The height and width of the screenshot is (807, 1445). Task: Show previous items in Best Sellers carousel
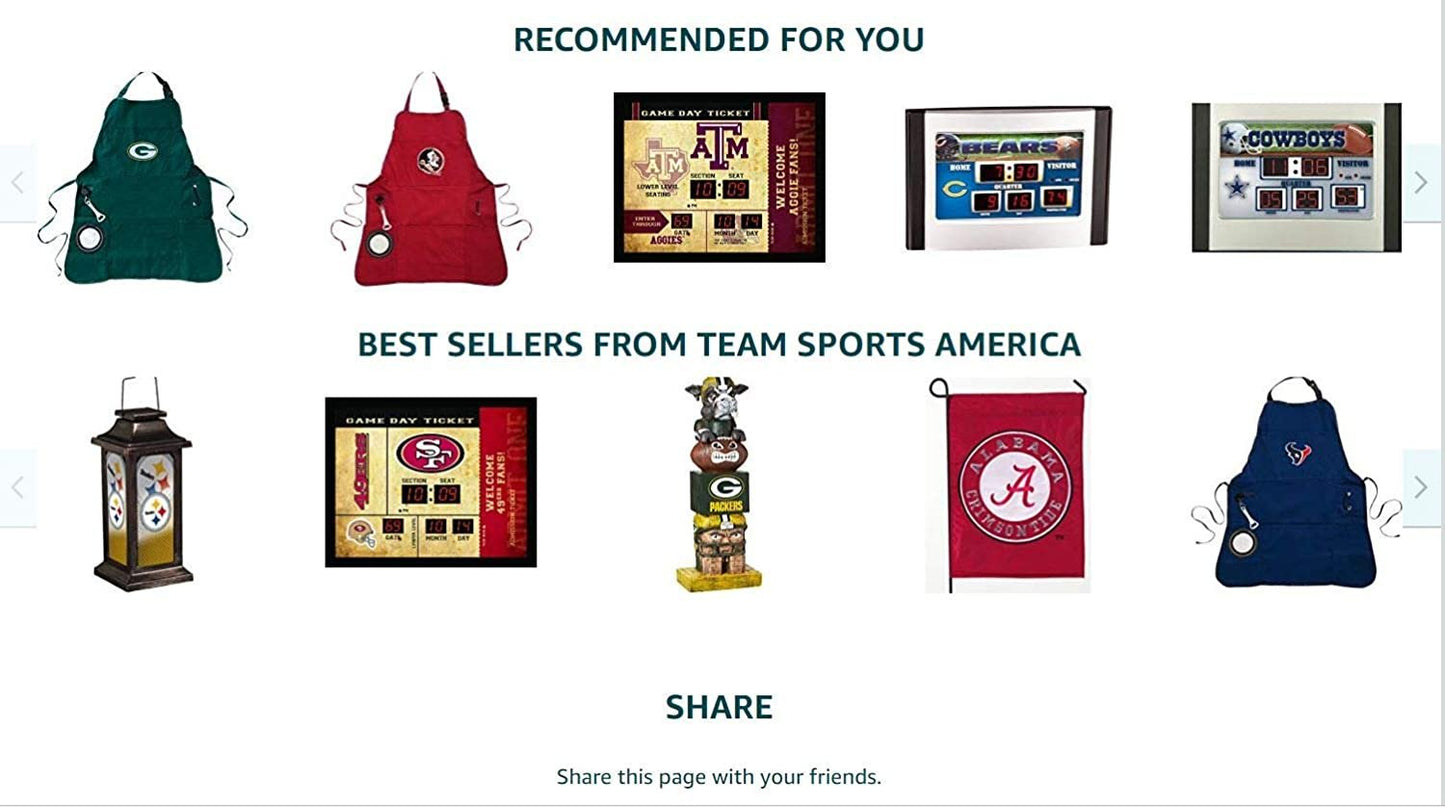[x=17, y=487]
